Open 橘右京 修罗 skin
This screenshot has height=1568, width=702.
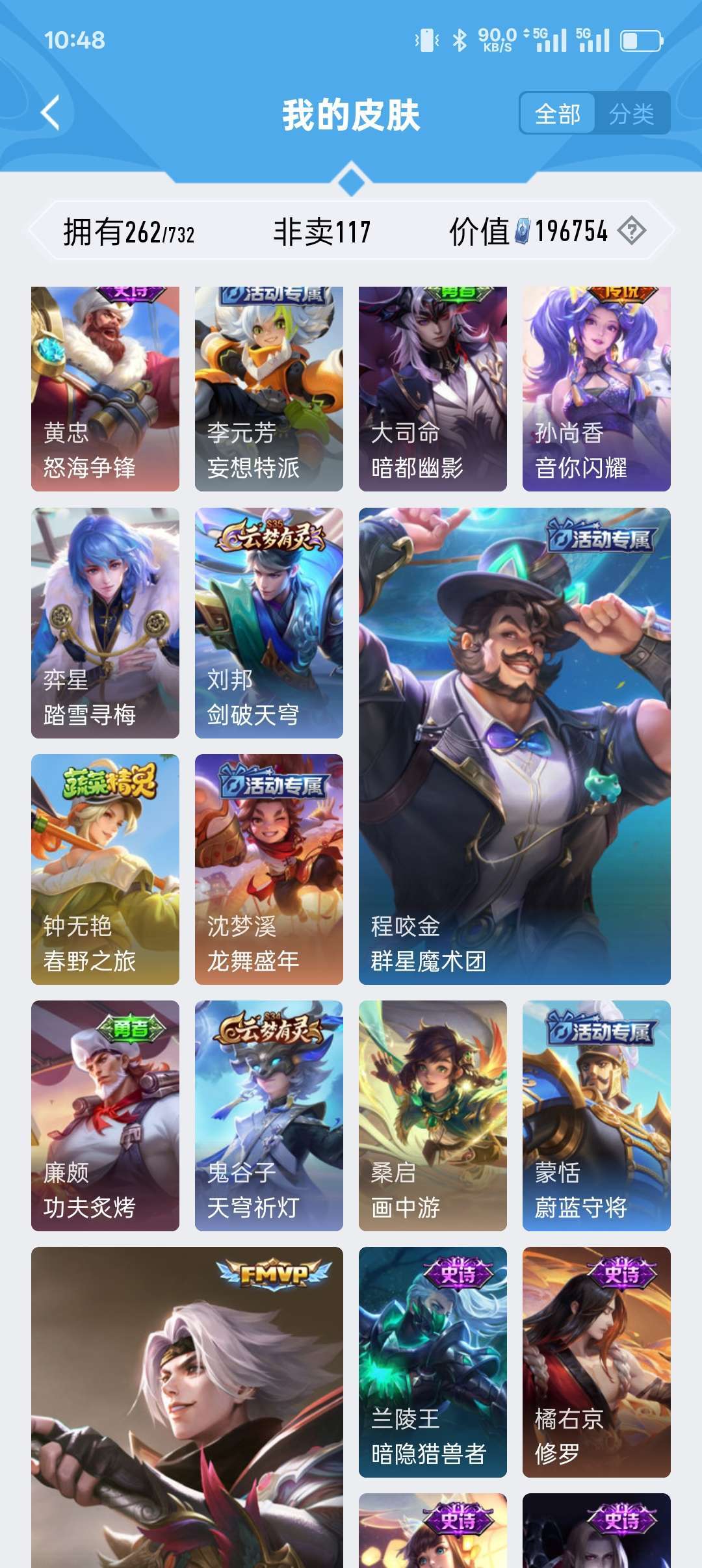coord(597,1362)
